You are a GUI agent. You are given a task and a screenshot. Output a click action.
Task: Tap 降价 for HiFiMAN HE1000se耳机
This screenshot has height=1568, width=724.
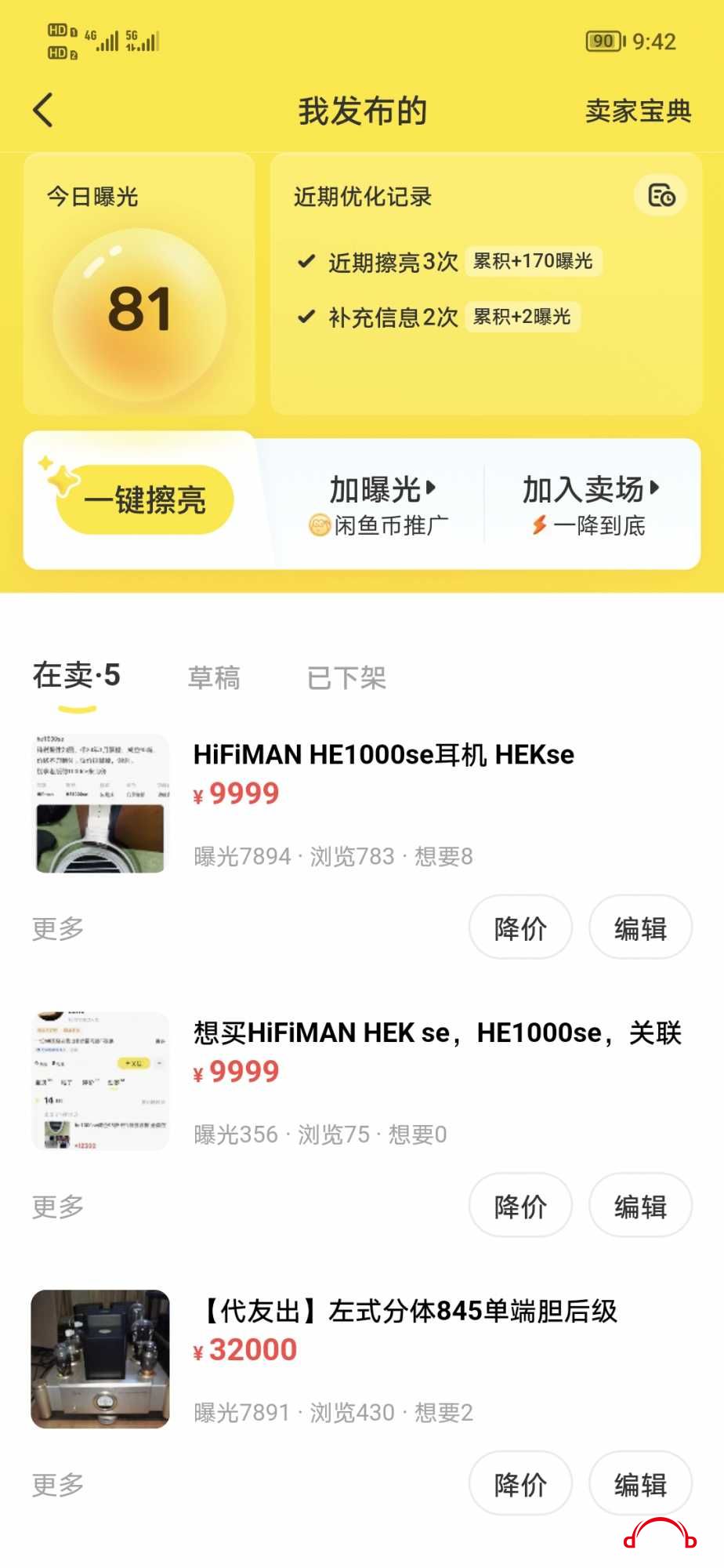point(520,927)
